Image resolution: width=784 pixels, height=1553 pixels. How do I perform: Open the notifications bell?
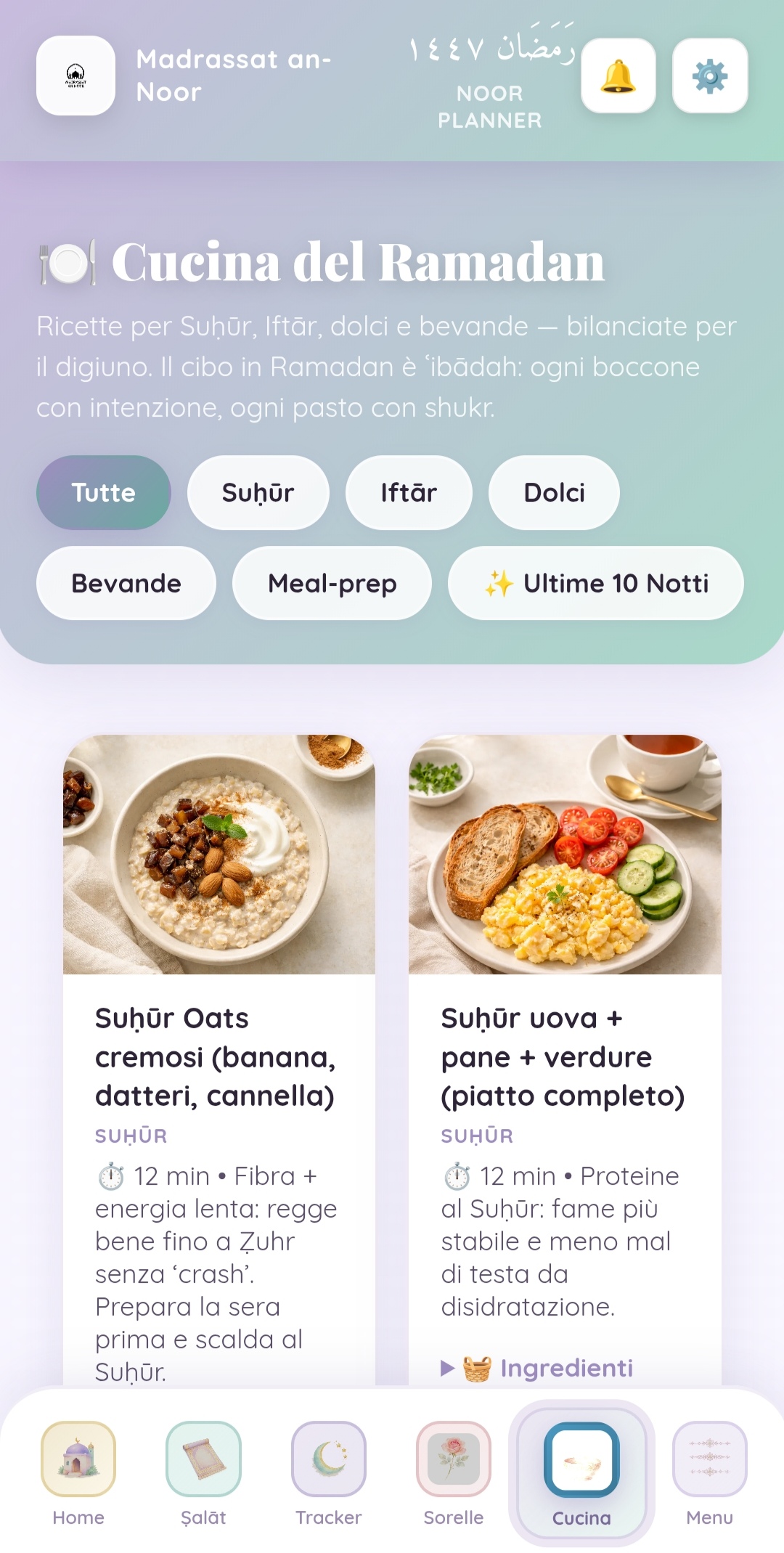tap(618, 76)
